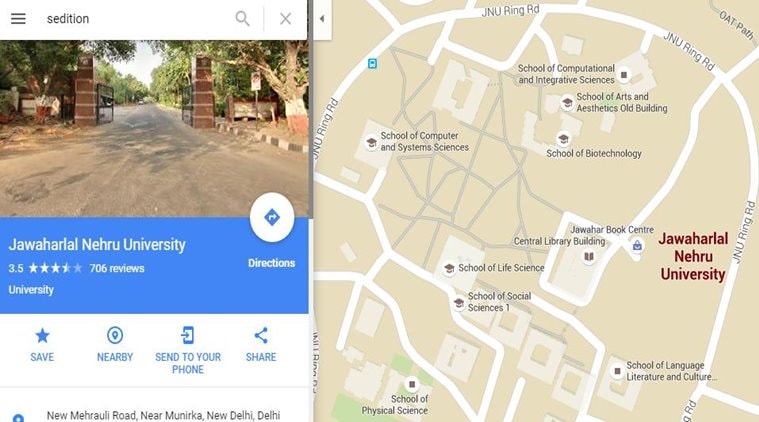
Task: Open the hamburger menu
Action: pyautogui.click(x=18, y=19)
